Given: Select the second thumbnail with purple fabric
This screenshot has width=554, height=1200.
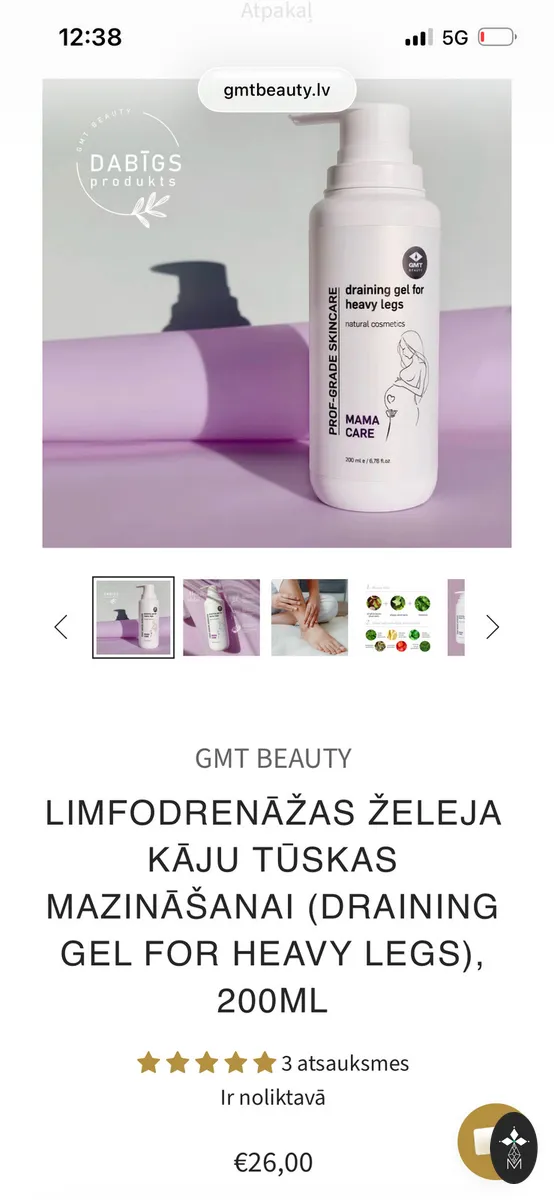Looking at the screenshot, I should [x=221, y=617].
